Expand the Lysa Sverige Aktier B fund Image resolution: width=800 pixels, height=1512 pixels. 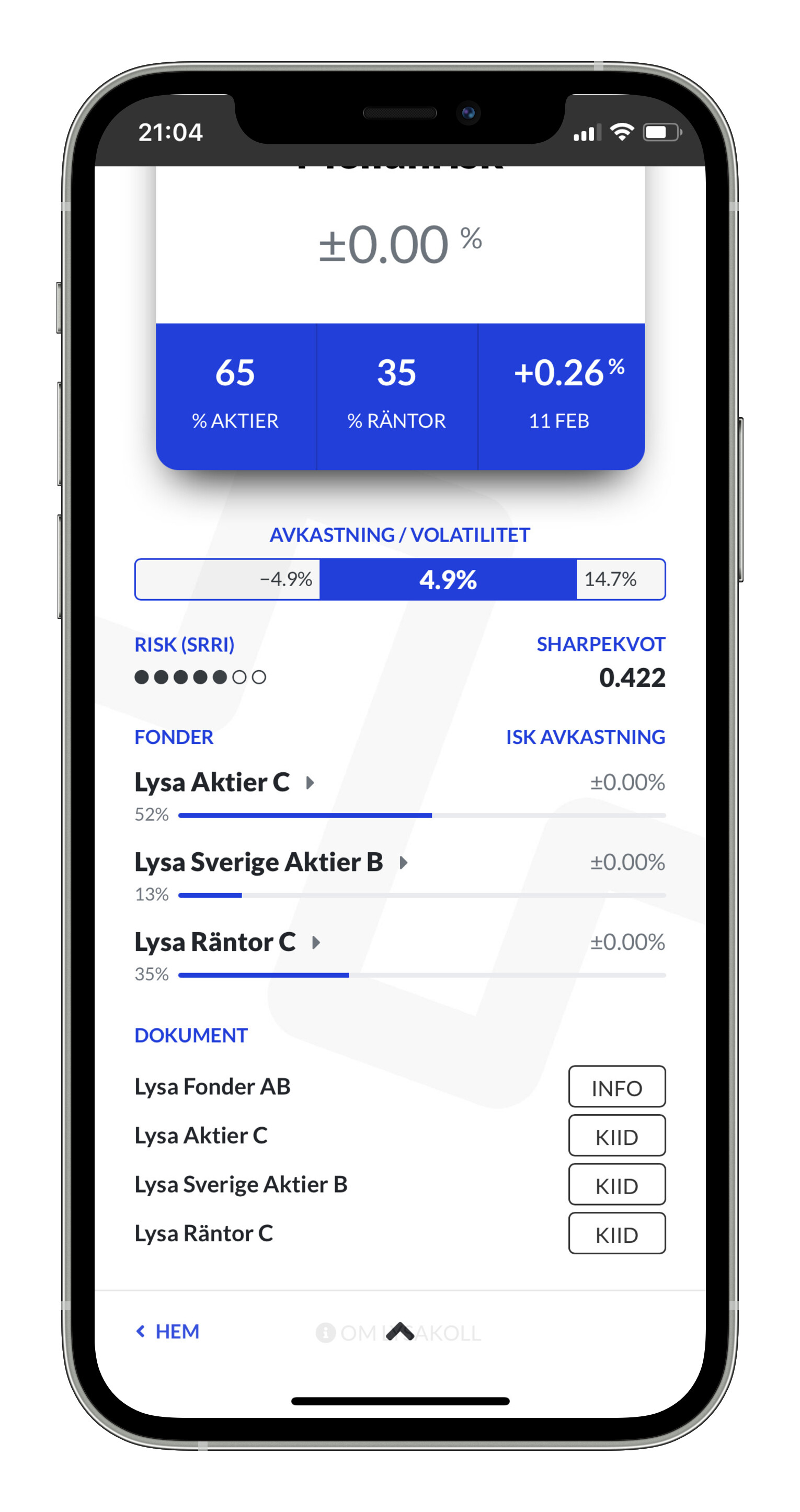(403, 862)
